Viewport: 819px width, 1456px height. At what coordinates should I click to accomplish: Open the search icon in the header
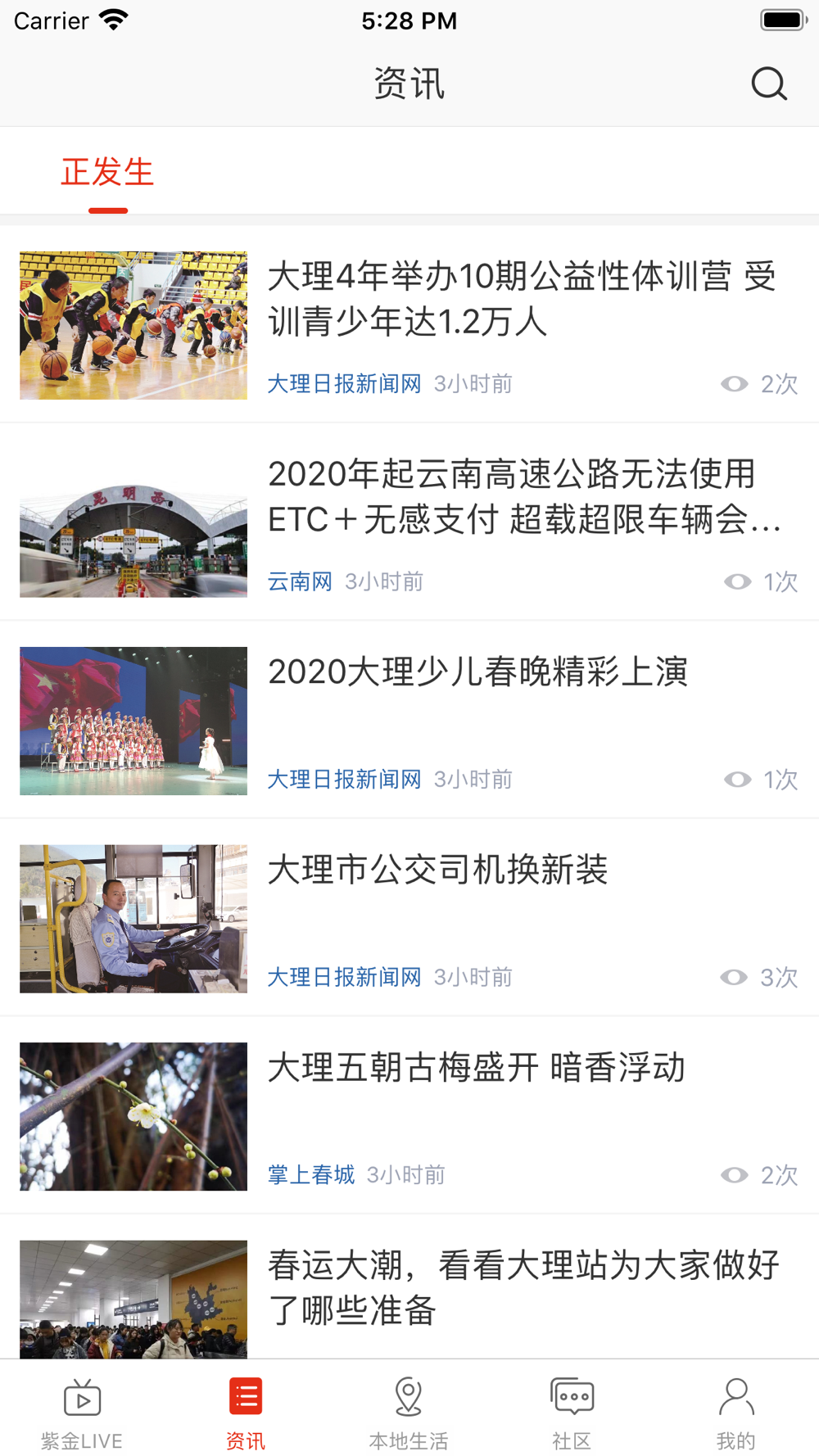click(768, 84)
